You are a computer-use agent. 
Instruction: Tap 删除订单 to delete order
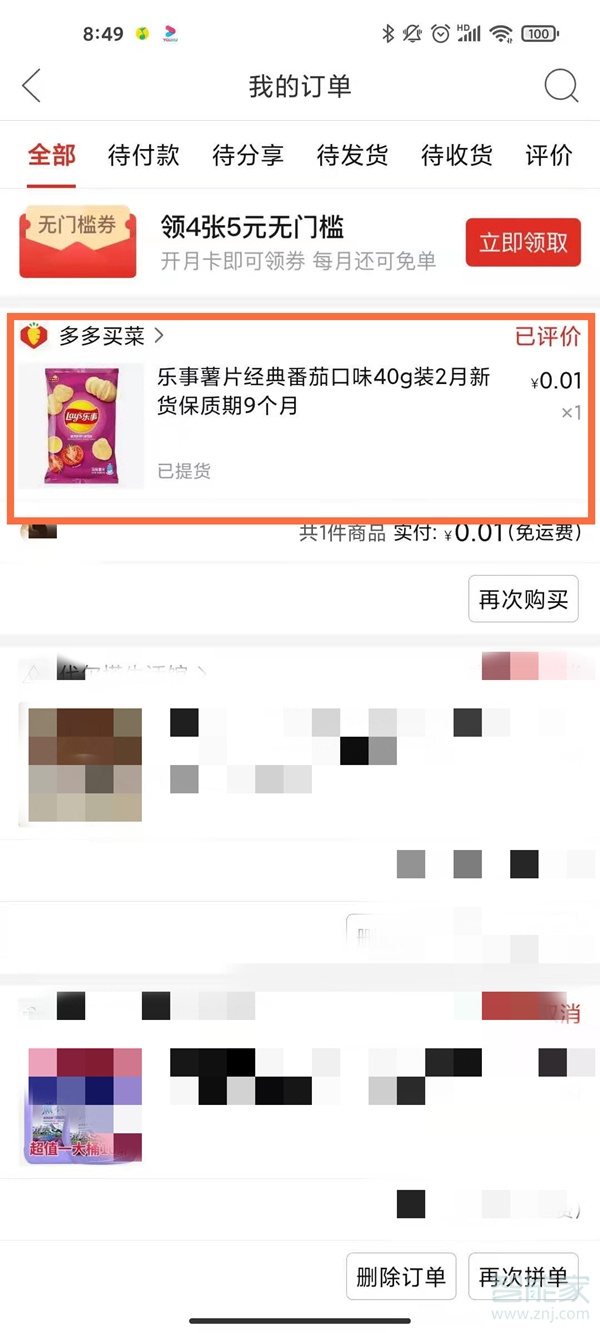coord(401,1276)
